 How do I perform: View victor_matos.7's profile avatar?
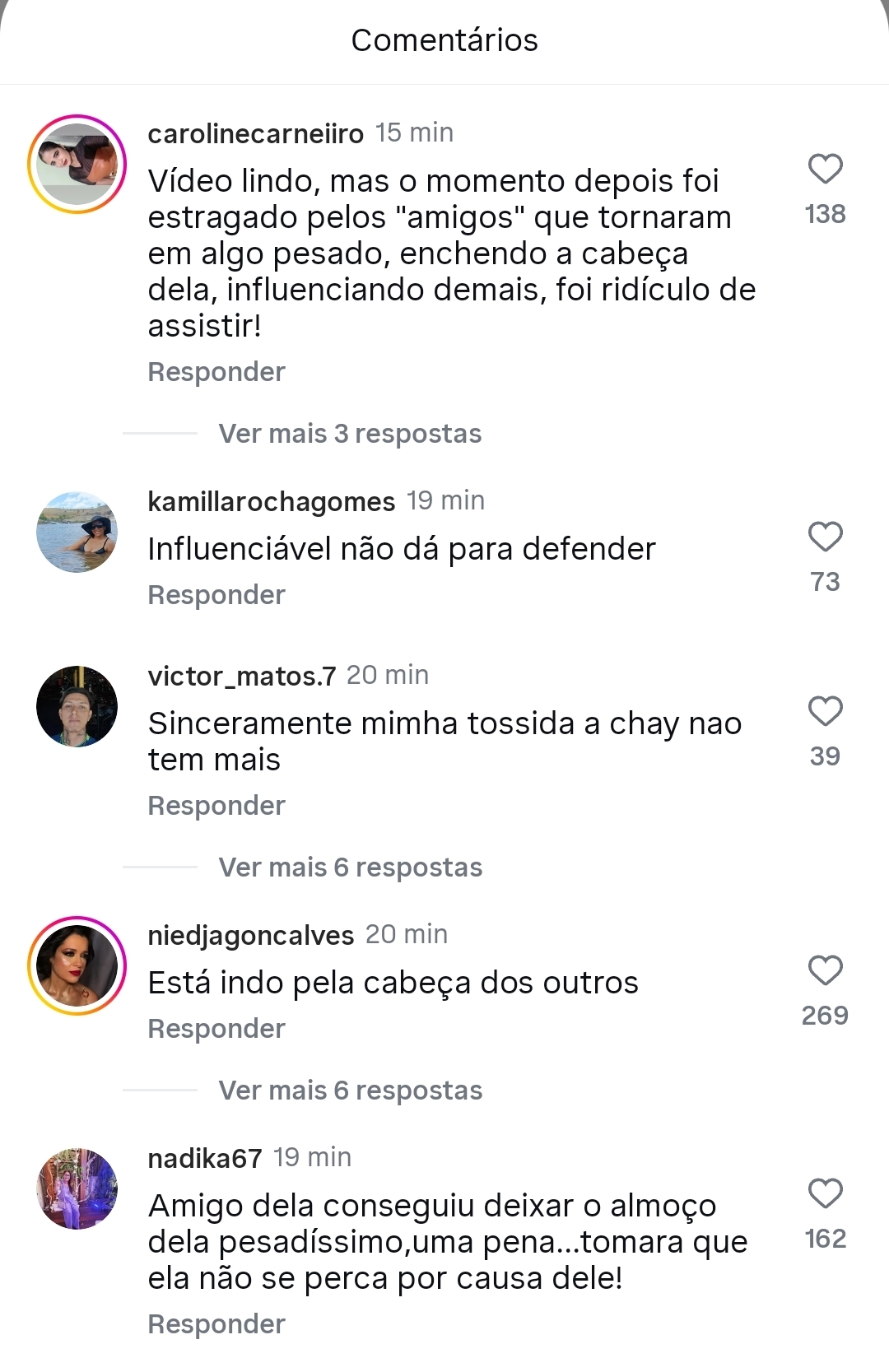pyautogui.click(x=77, y=707)
